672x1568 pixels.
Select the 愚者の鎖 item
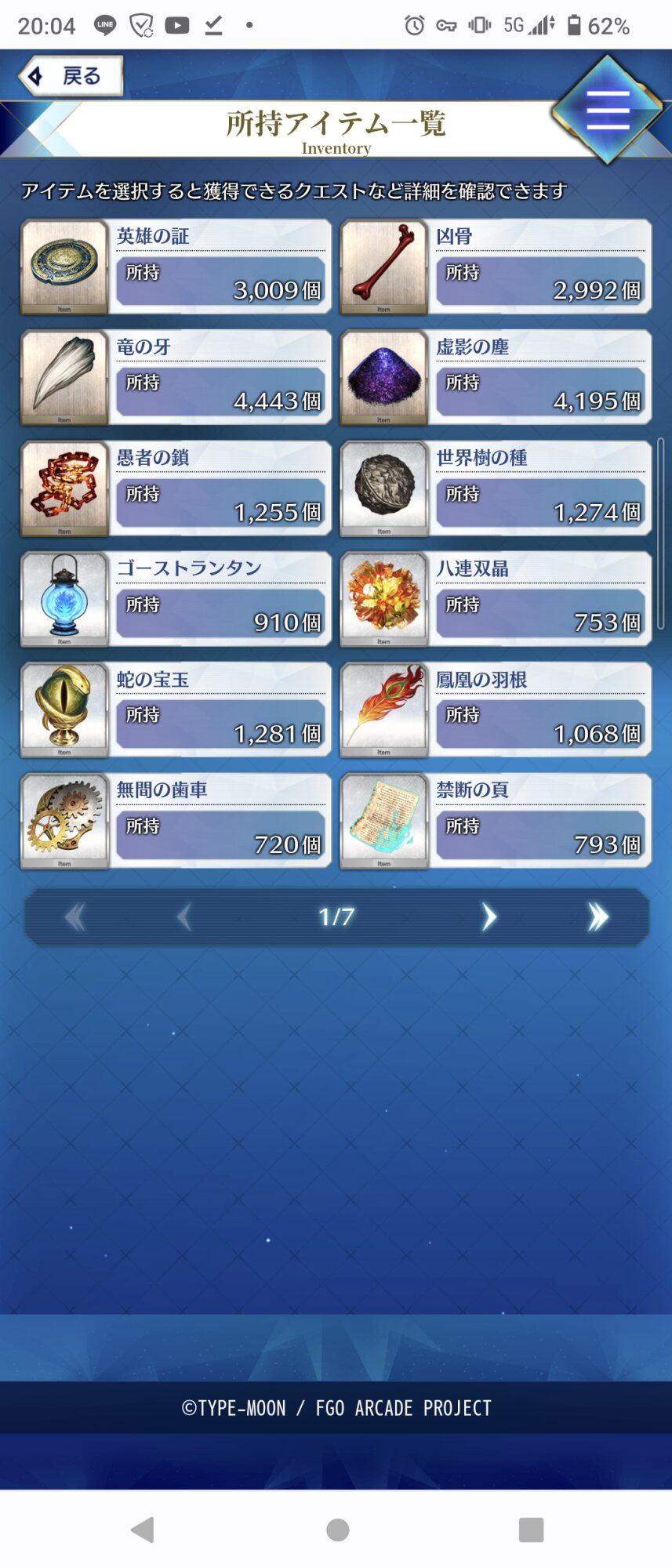[176, 489]
